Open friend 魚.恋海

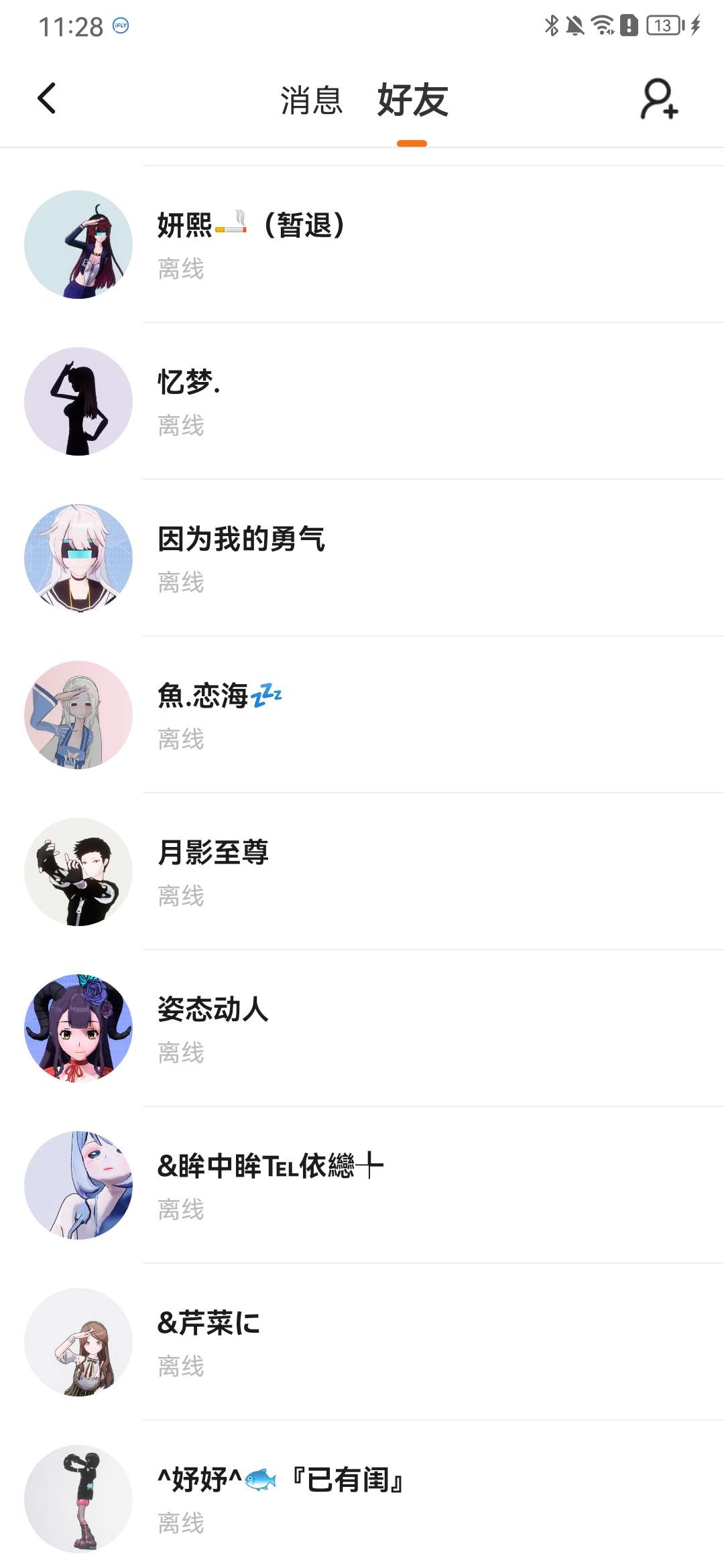pos(362,715)
